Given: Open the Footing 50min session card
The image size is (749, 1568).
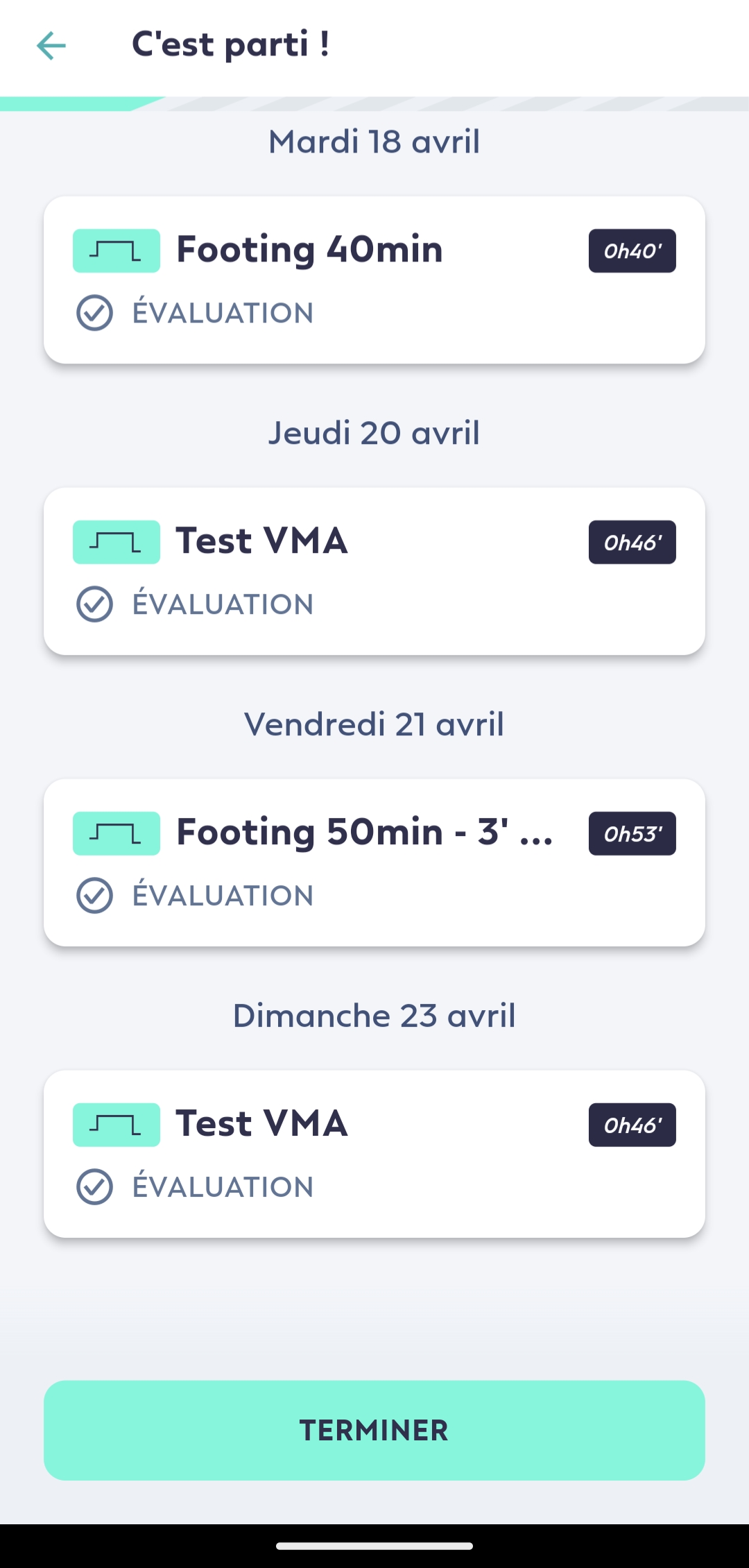Looking at the screenshot, I should (374, 862).
